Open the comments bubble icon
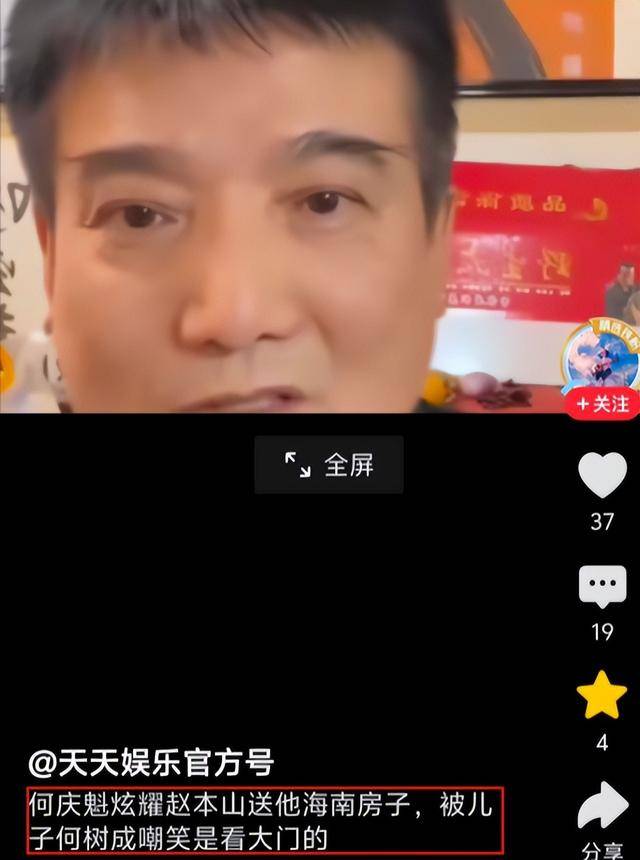 pos(602,588)
